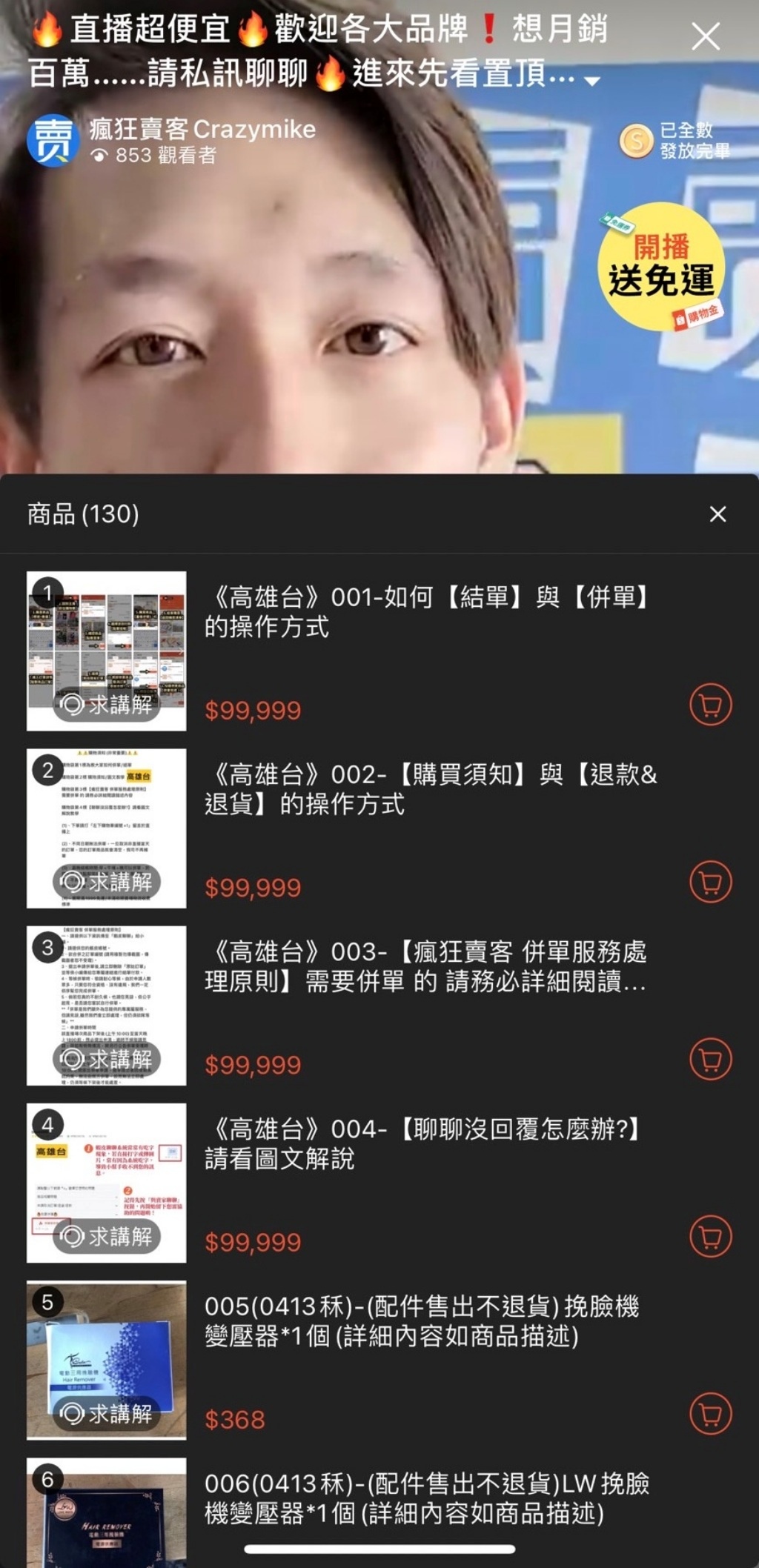Request an explanation for product 2
Screen dimensions: 759x1568
coord(107,882)
